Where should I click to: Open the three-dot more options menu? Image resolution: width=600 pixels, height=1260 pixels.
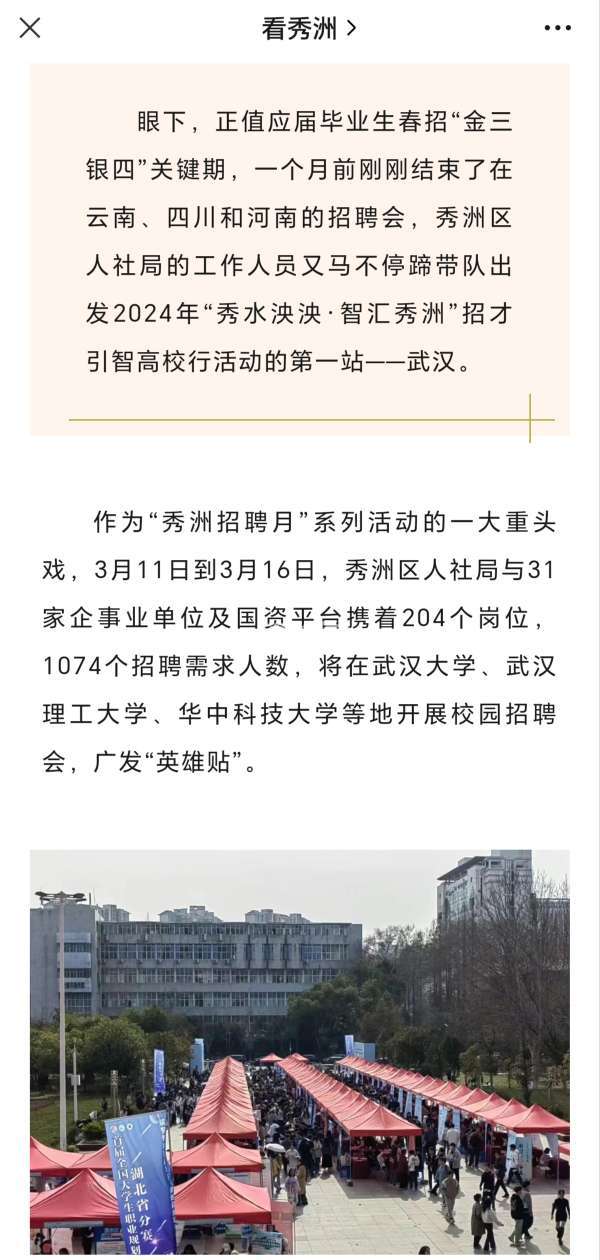click(x=557, y=28)
